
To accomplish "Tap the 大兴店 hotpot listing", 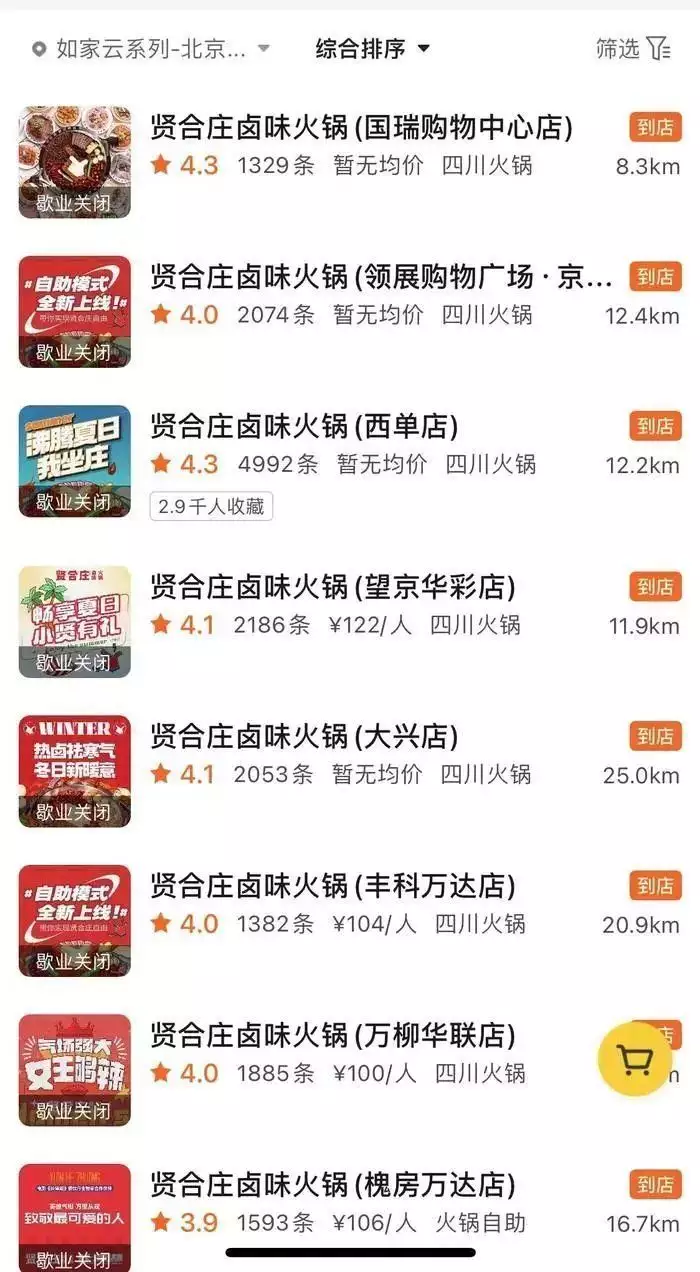I will click(304, 737).
